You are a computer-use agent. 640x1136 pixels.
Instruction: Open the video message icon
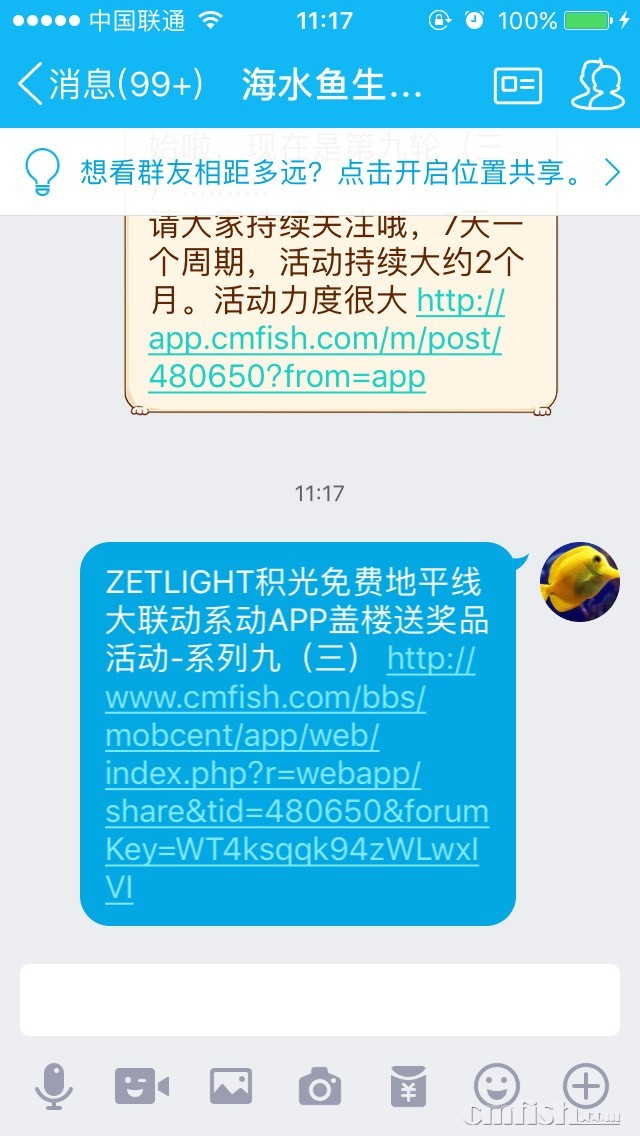coord(141,1085)
